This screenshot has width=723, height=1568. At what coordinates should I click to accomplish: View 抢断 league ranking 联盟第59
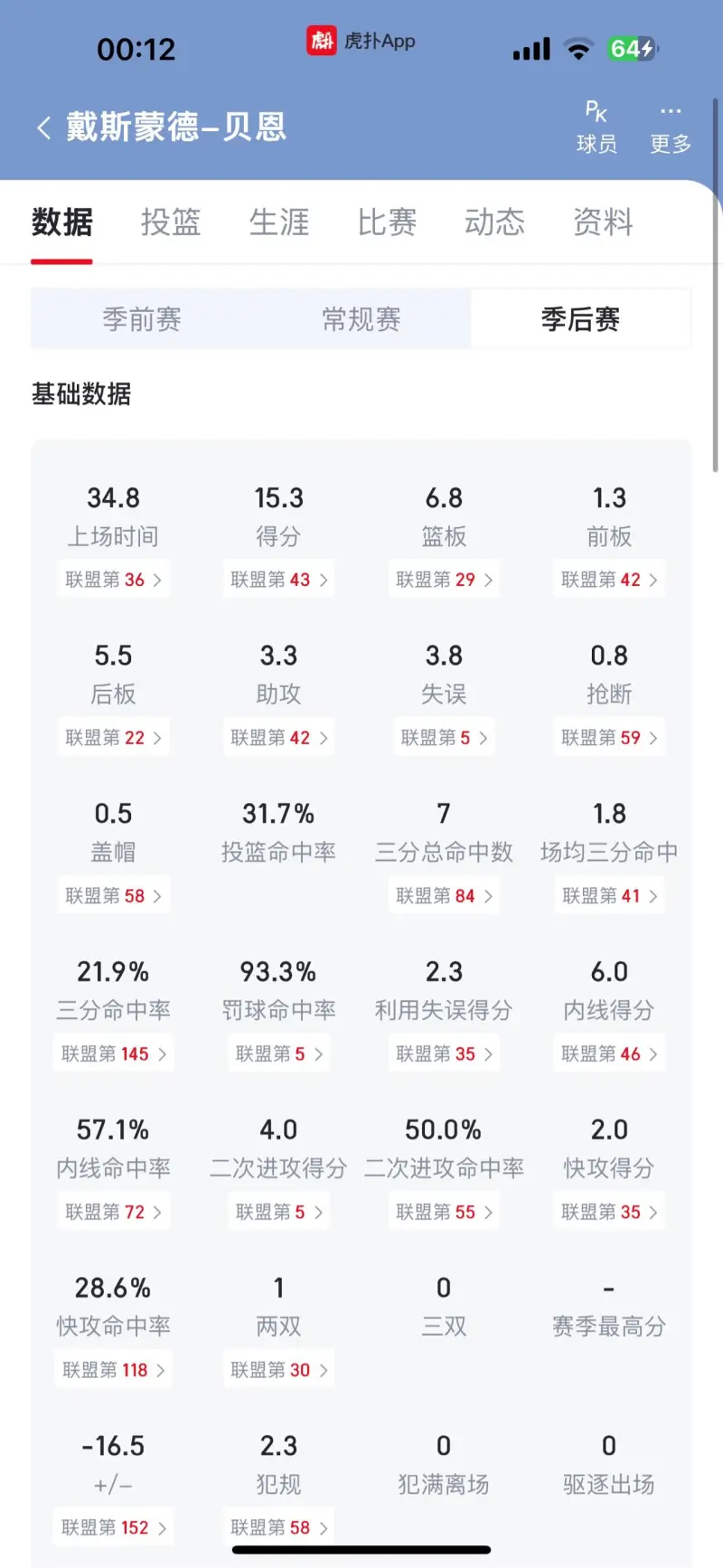pyautogui.click(x=610, y=738)
